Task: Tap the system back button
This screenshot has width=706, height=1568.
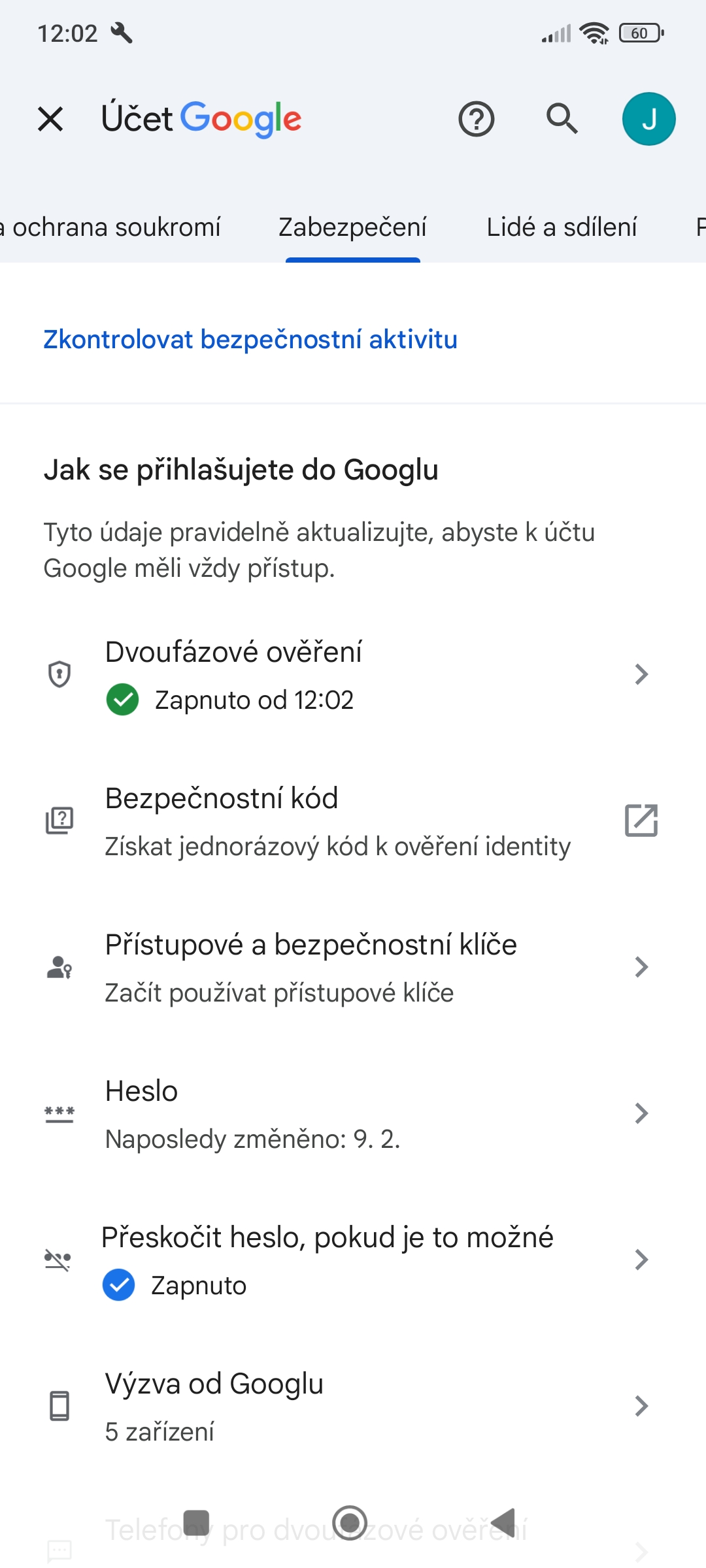Action: [x=504, y=1523]
